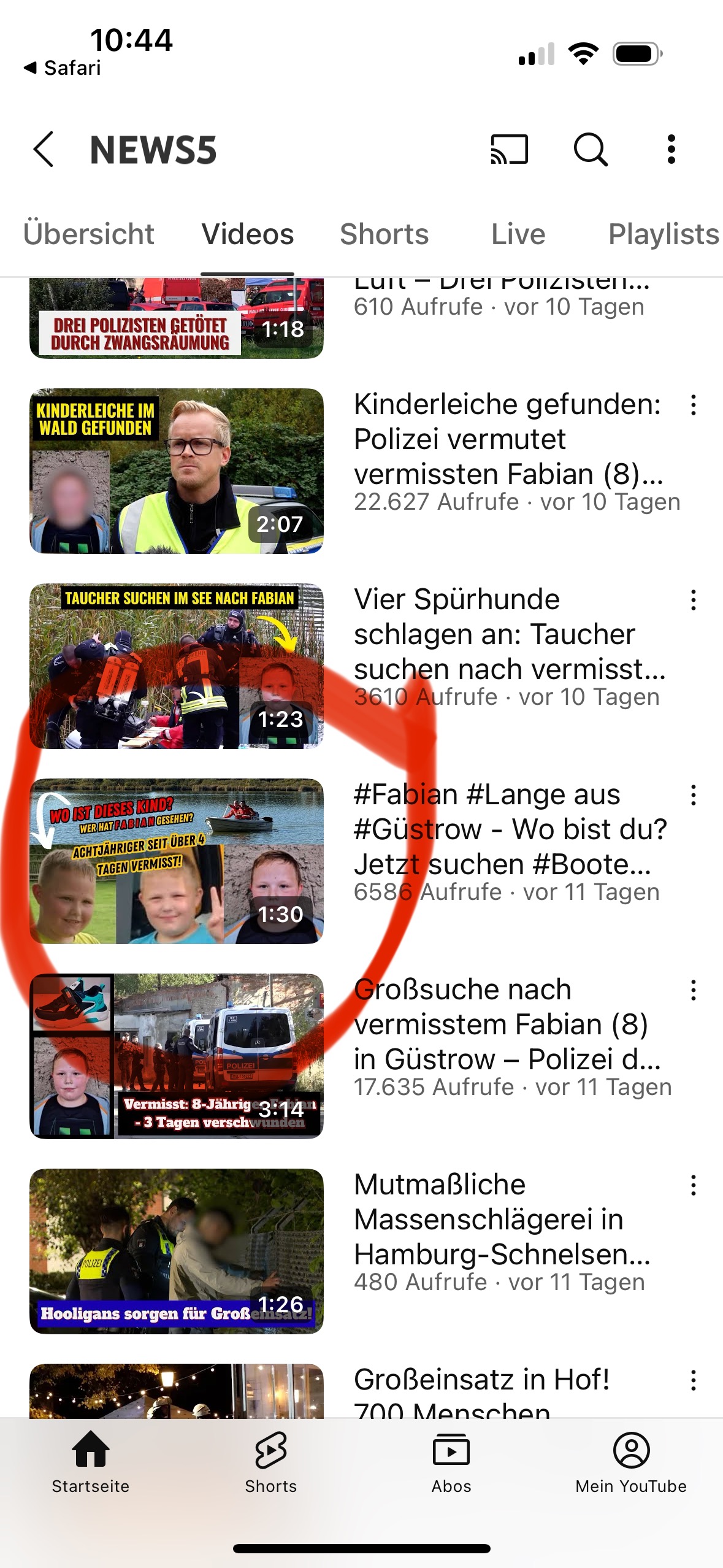Switch to the Übersicht tab
Viewport: 723px width, 1568px height.
coord(89,234)
